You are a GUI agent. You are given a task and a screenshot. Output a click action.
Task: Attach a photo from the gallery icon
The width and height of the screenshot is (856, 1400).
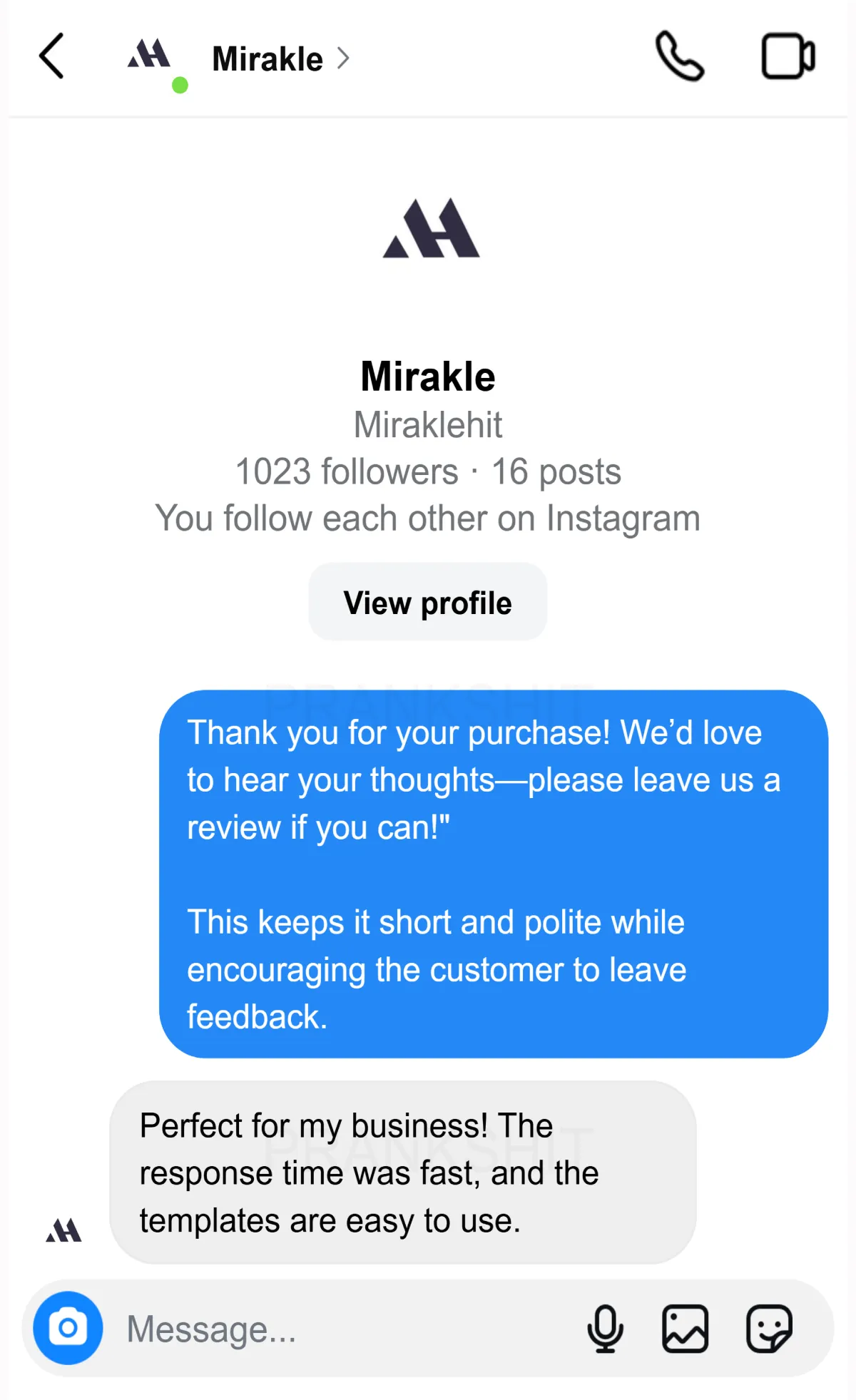point(685,1329)
